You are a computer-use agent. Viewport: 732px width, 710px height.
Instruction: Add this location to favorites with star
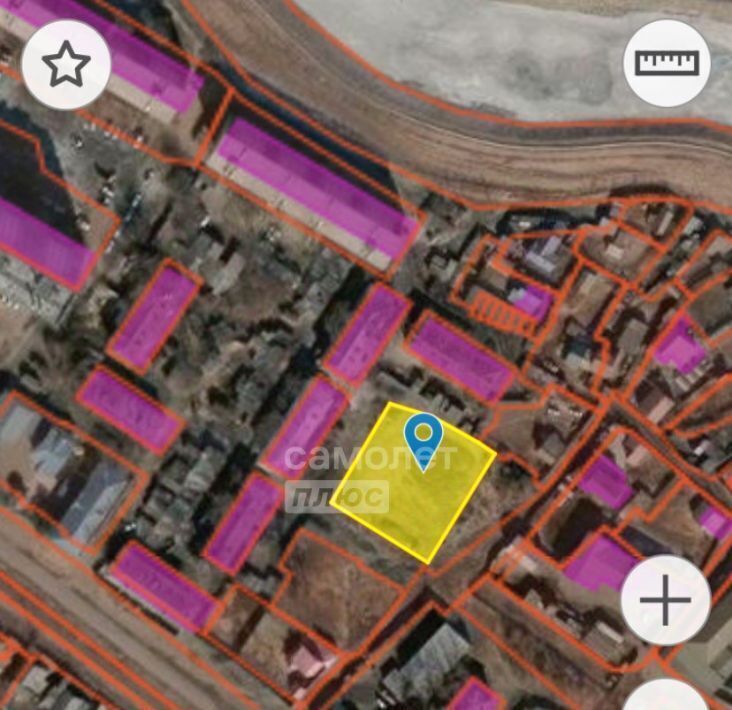point(66,65)
